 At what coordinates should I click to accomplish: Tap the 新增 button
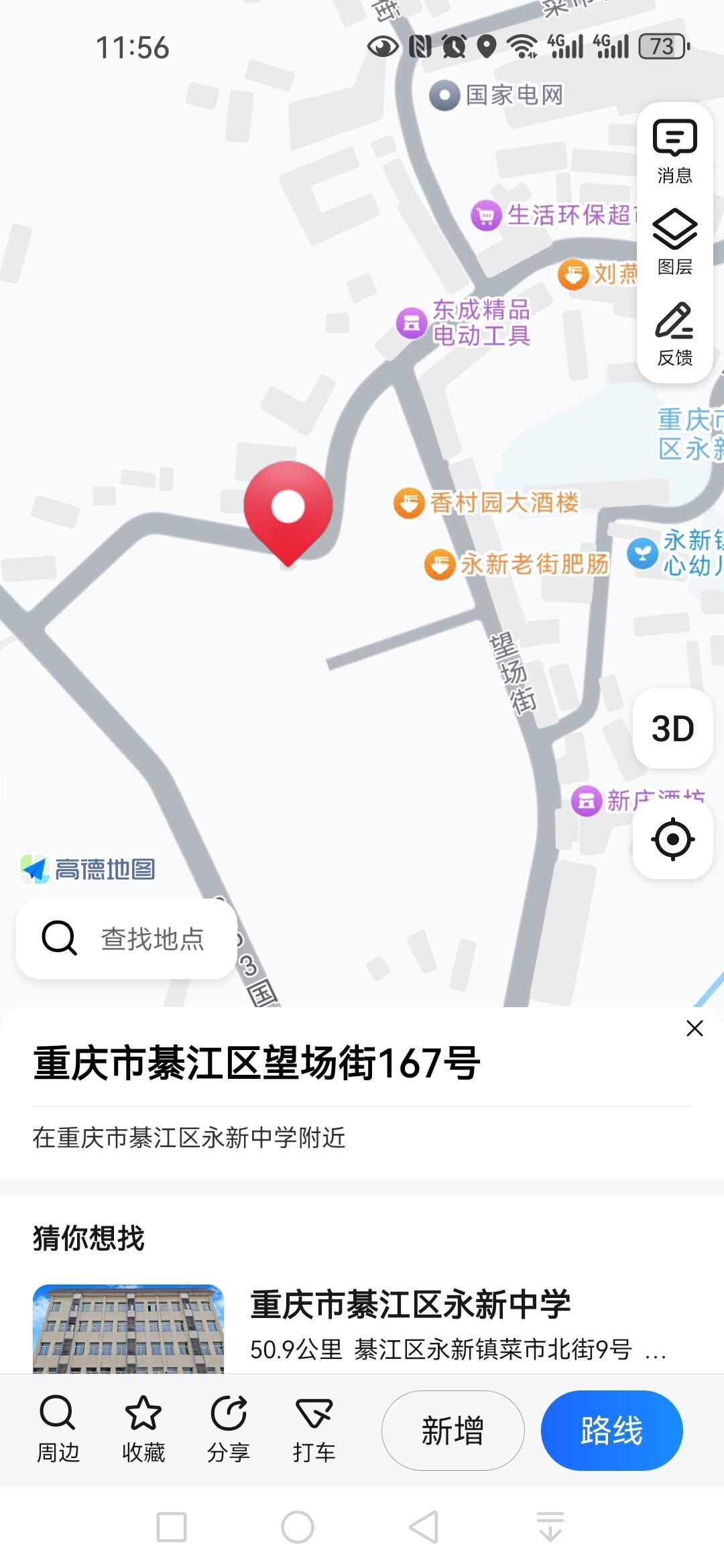click(x=452, y=1431)
